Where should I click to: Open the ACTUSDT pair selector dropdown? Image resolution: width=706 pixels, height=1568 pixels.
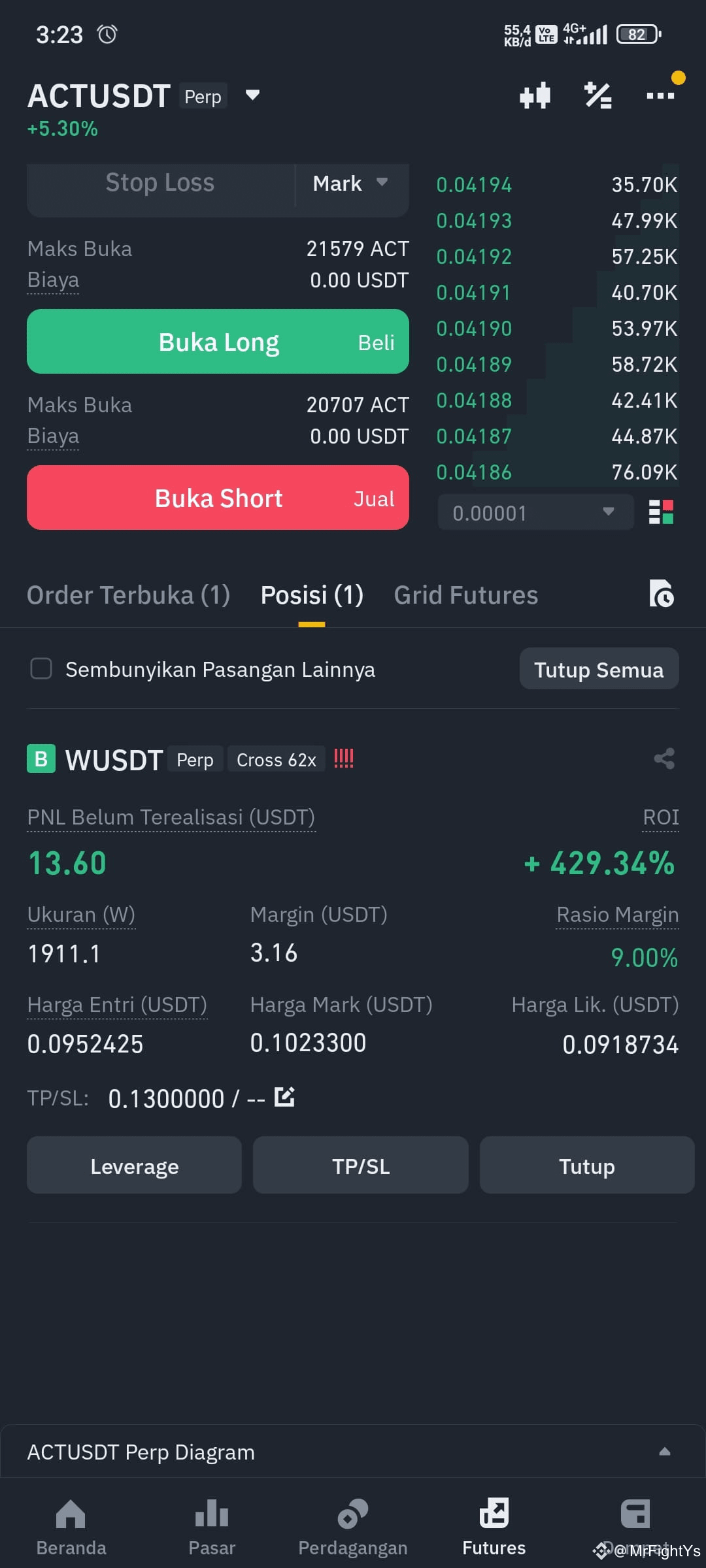[252, 96]
